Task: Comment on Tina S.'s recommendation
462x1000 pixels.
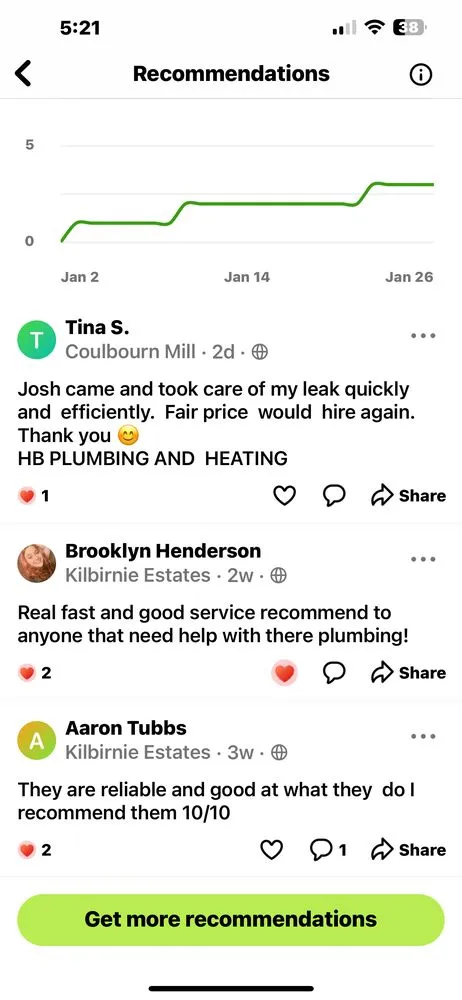Action: 334,496
